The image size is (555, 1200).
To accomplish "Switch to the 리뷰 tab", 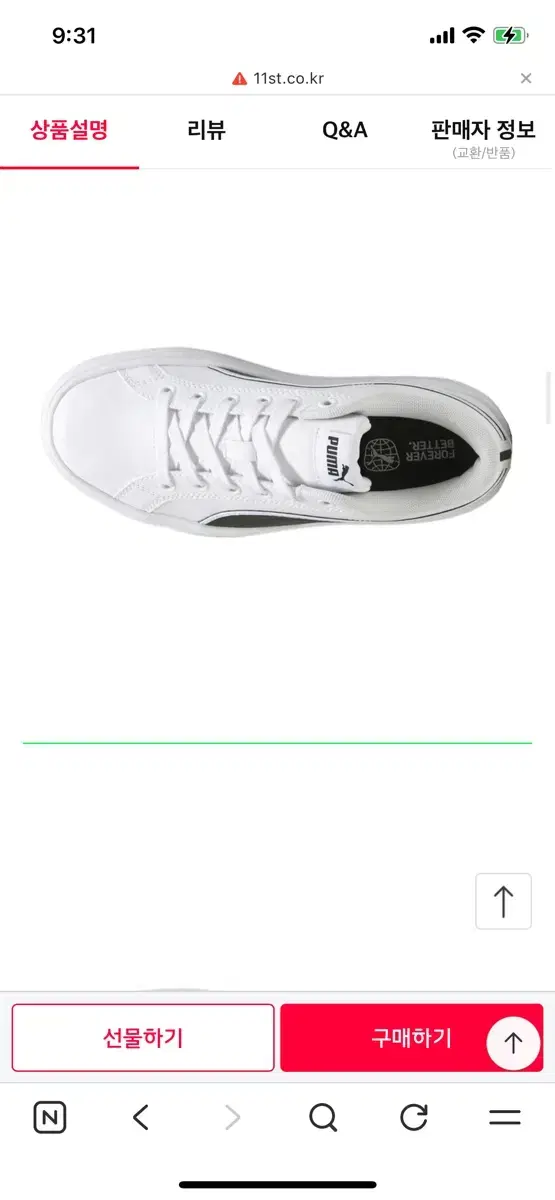I will [206, 131].
